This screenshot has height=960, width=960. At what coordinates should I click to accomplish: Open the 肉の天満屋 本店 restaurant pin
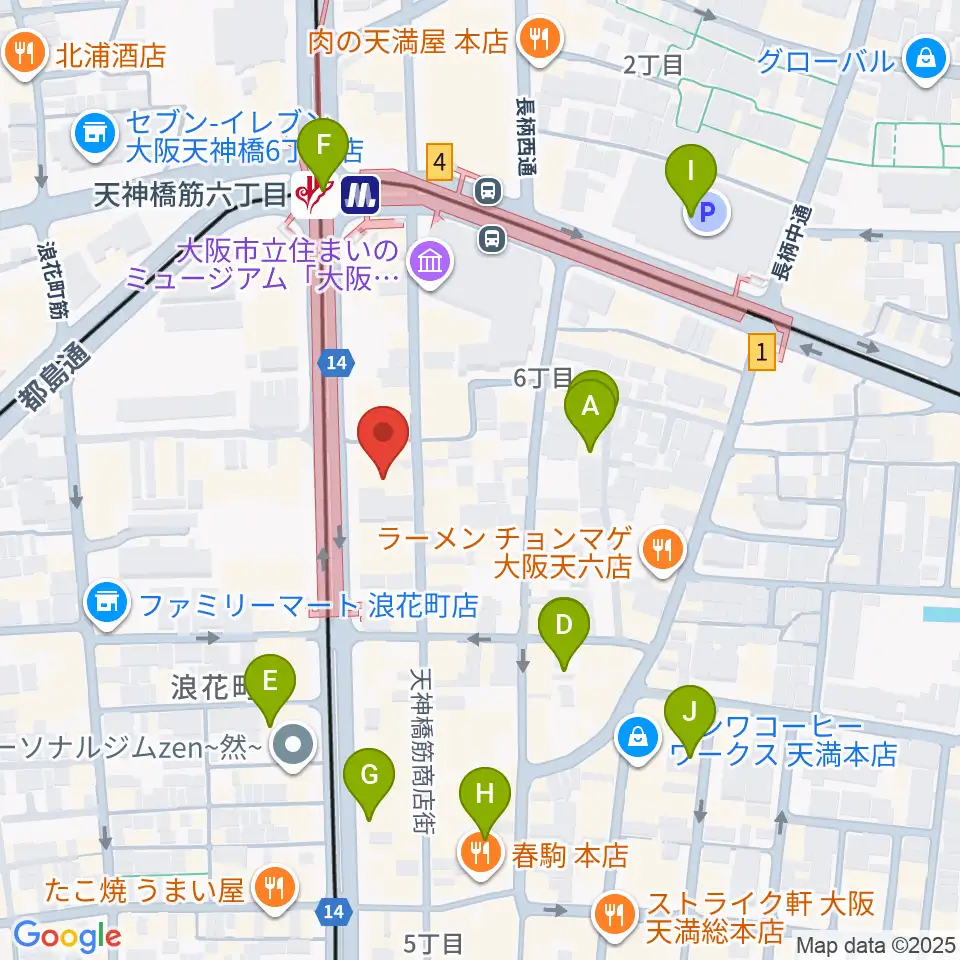click(539, 40)
